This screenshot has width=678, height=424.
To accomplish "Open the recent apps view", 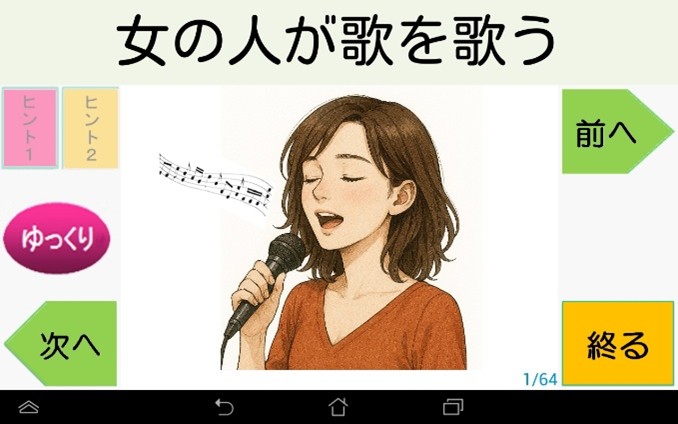I will (453, 407).
